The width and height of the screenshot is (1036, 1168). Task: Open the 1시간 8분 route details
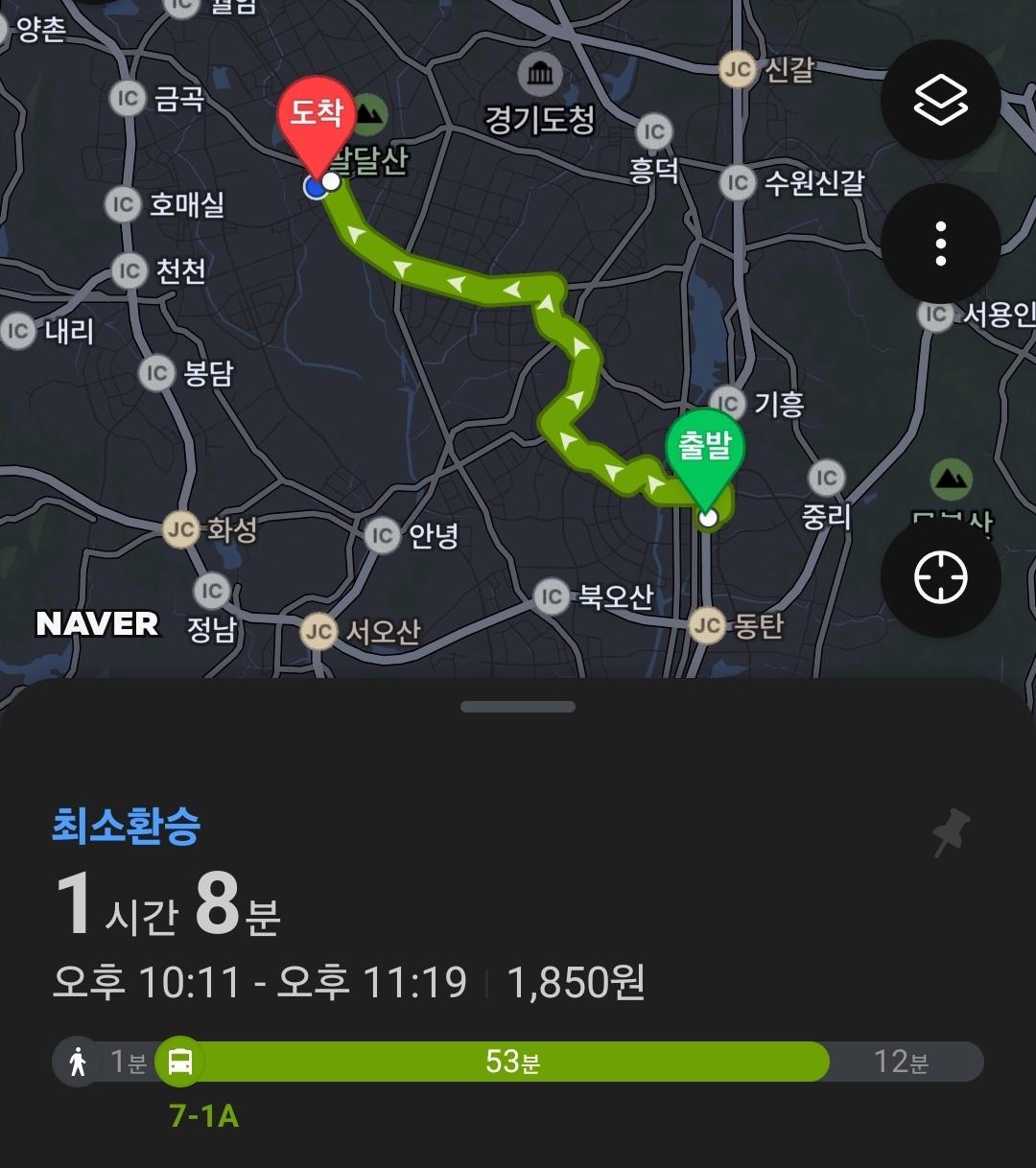(169, 904)
